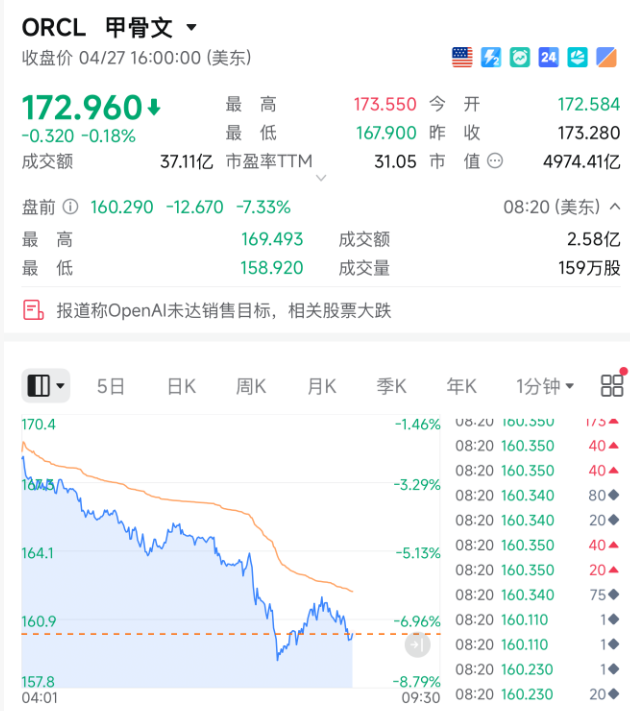Show the 年K chart
This screenshot has height=711, width=630.
click(x=462, y=386)
